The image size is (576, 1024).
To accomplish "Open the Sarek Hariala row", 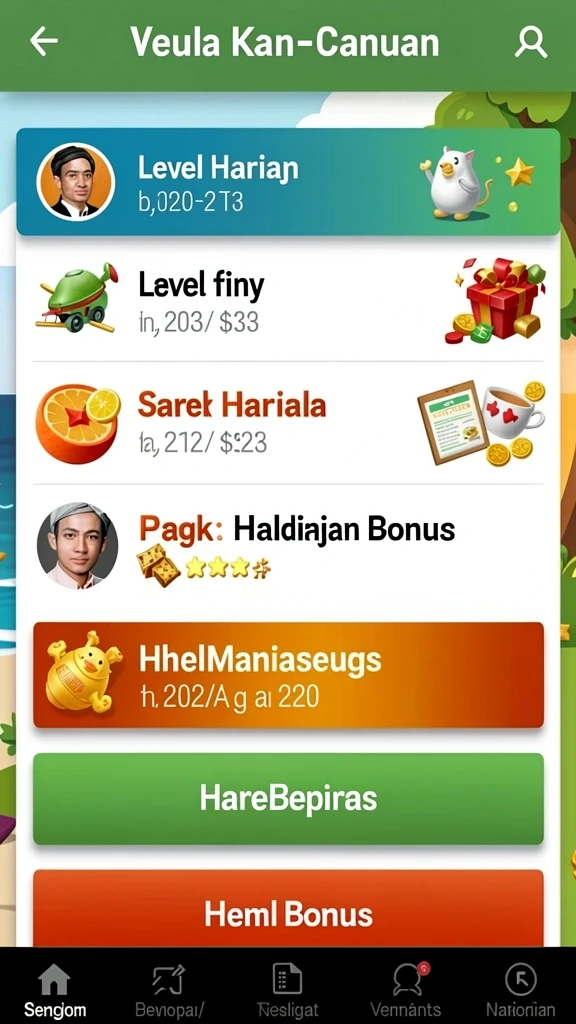I will [x=288, y=423].
